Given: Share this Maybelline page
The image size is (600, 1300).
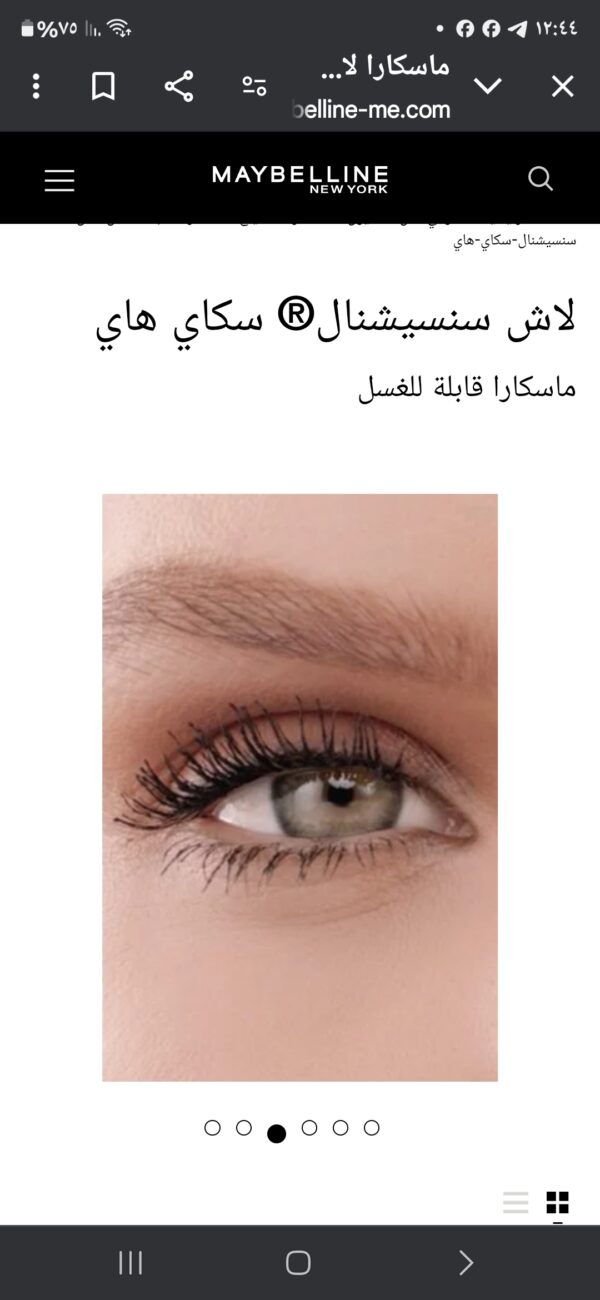Looking at the screenshot, I should pyautogui.click(x=179, y=87).
